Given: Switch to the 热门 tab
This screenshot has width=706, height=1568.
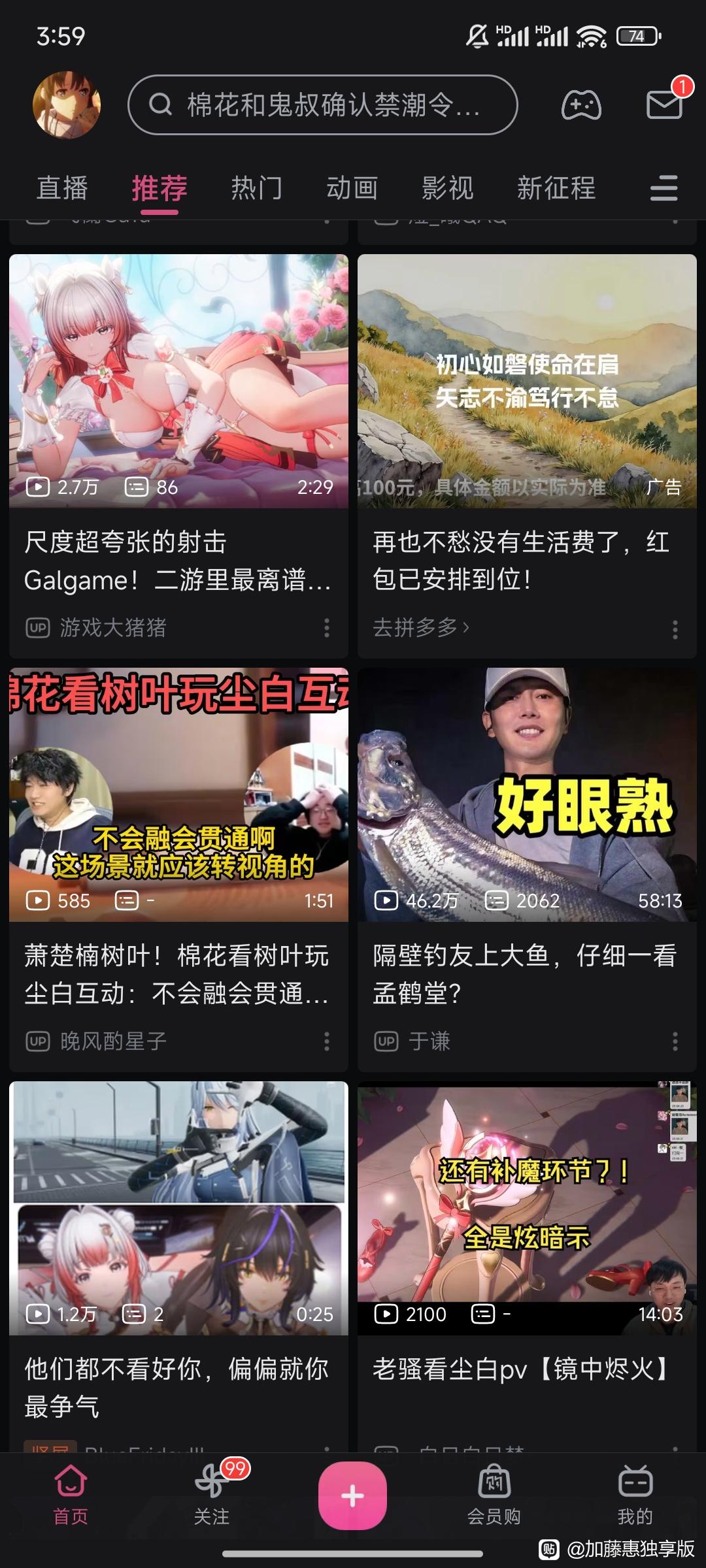Looking at the screenshot, I should pos(256,188).
